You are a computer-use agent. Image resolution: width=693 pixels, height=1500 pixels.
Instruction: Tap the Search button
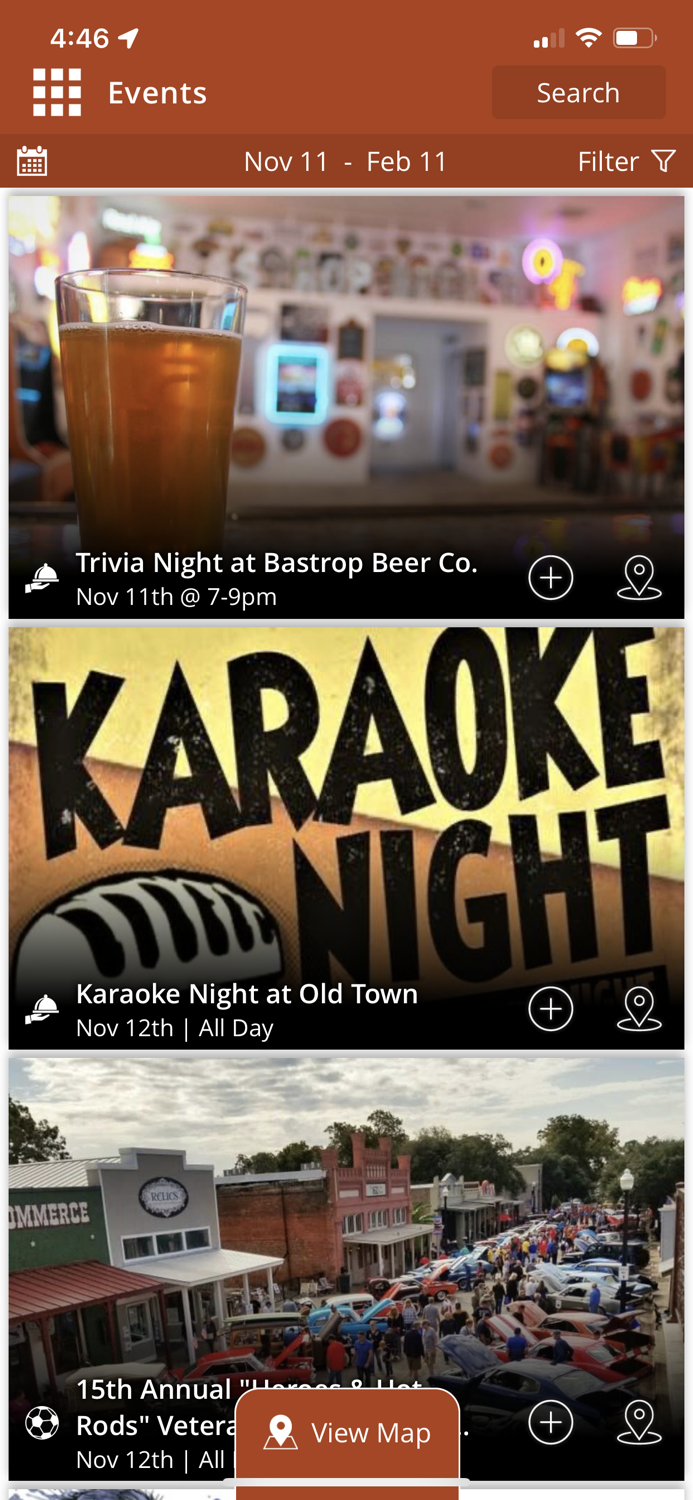(x=578, y=93)
